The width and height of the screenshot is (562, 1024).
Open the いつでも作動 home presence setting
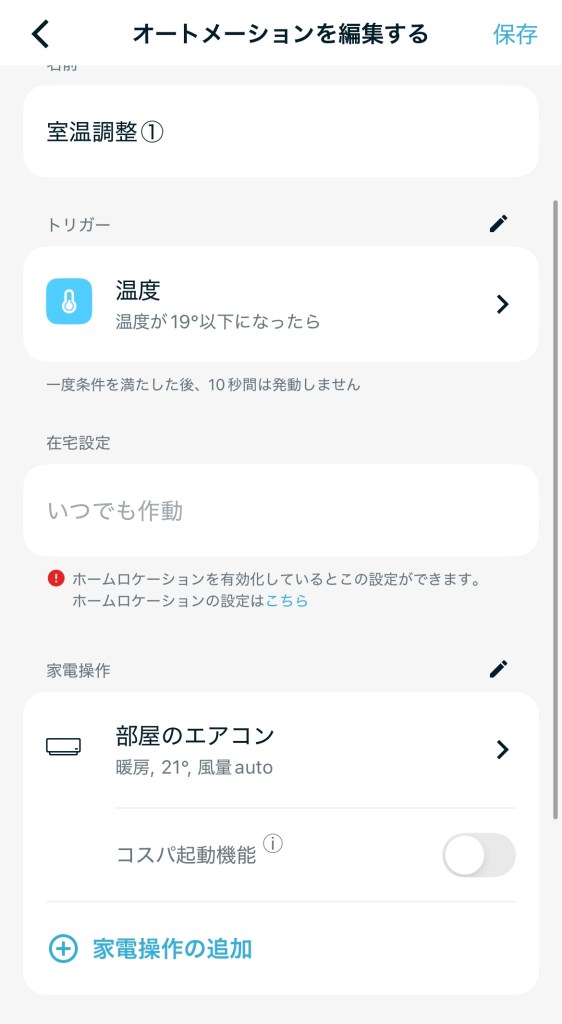pos(281,511)
